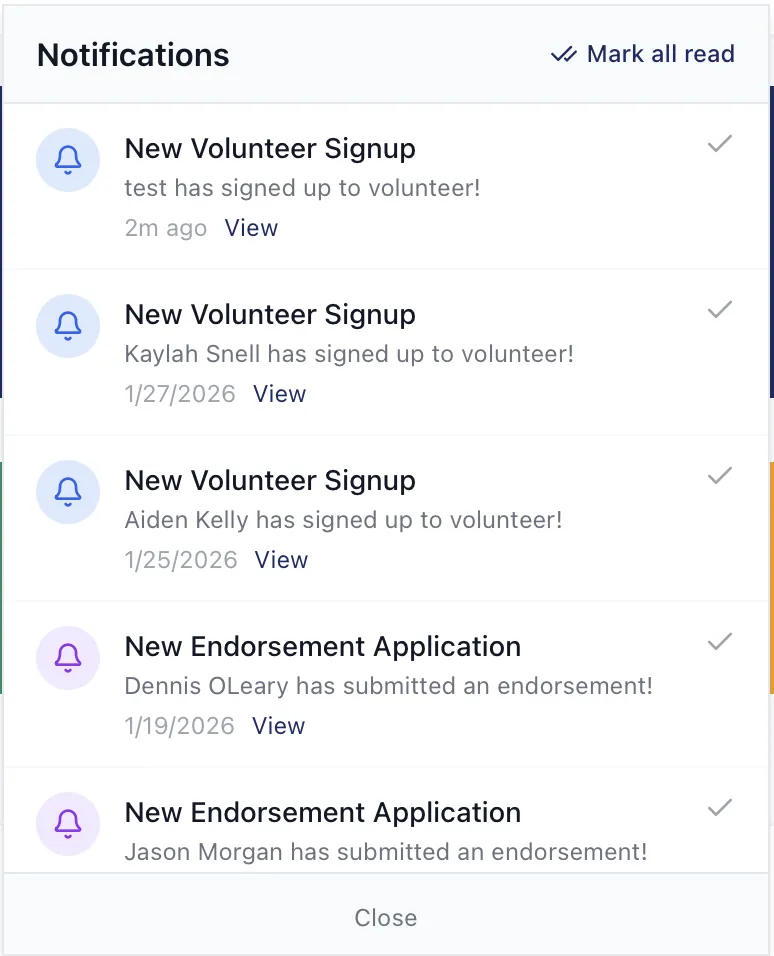The width and height of the screenshot is (774, 956).
Task: View Aiden Kelly's volunteer signup details
Action: tap(281, 560)
